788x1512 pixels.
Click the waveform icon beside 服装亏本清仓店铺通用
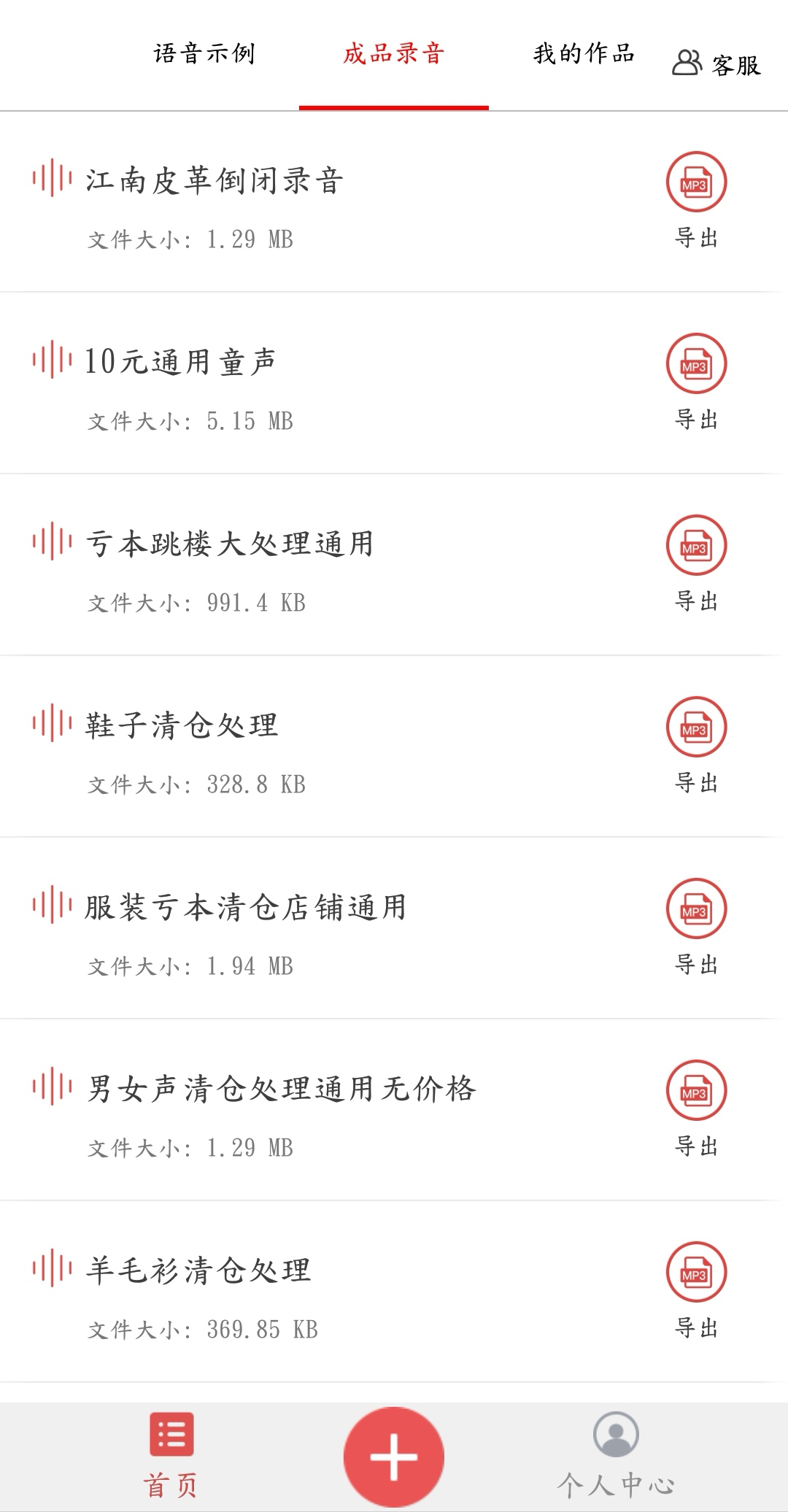pos(51,909)
